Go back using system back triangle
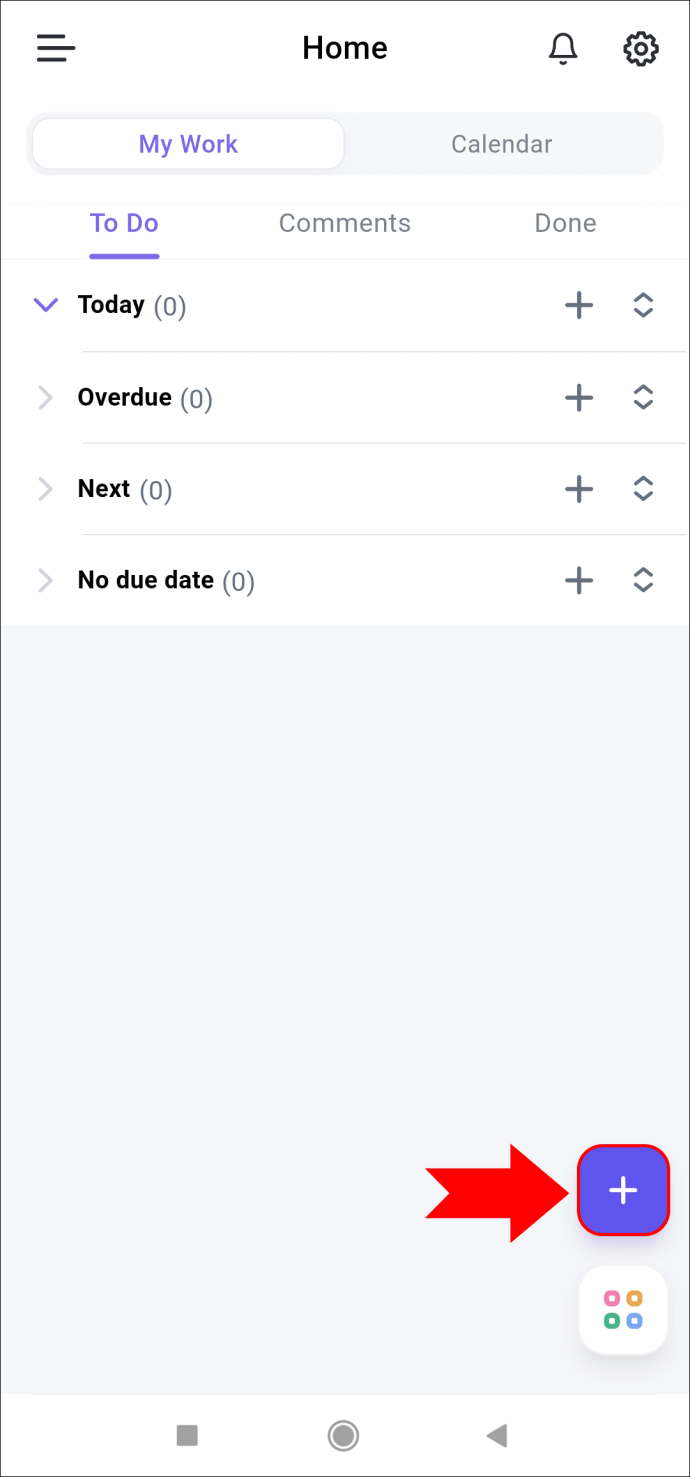 pos(497,1436)
